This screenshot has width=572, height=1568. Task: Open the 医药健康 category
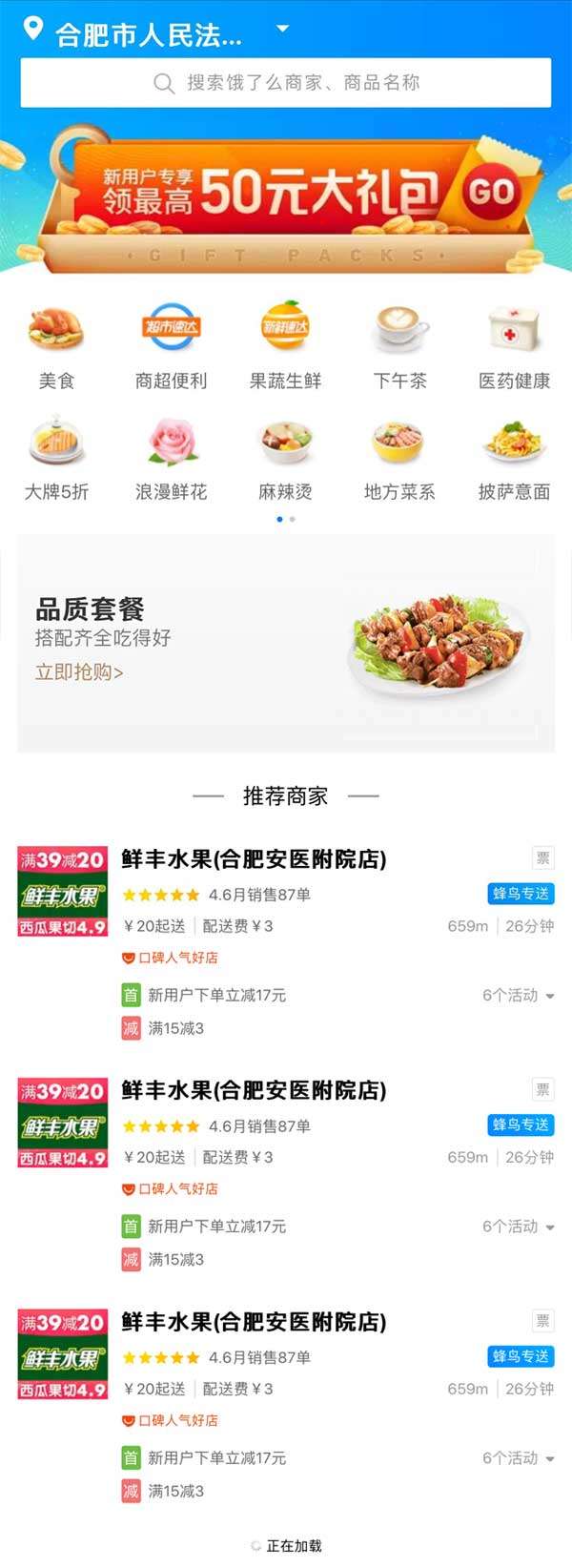tap(514, 346)
